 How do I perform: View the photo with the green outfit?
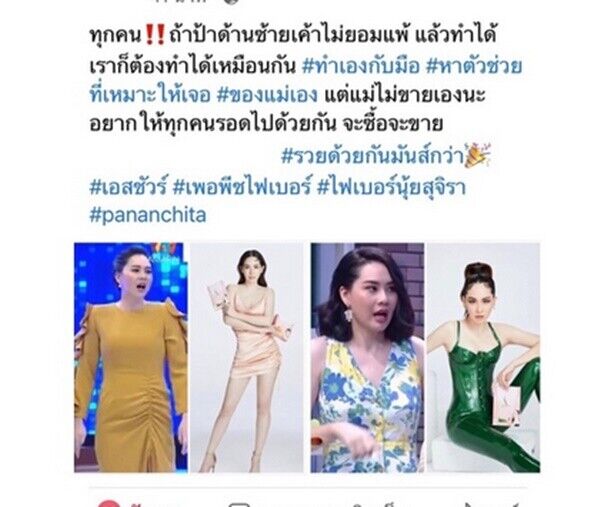point(483,357)
